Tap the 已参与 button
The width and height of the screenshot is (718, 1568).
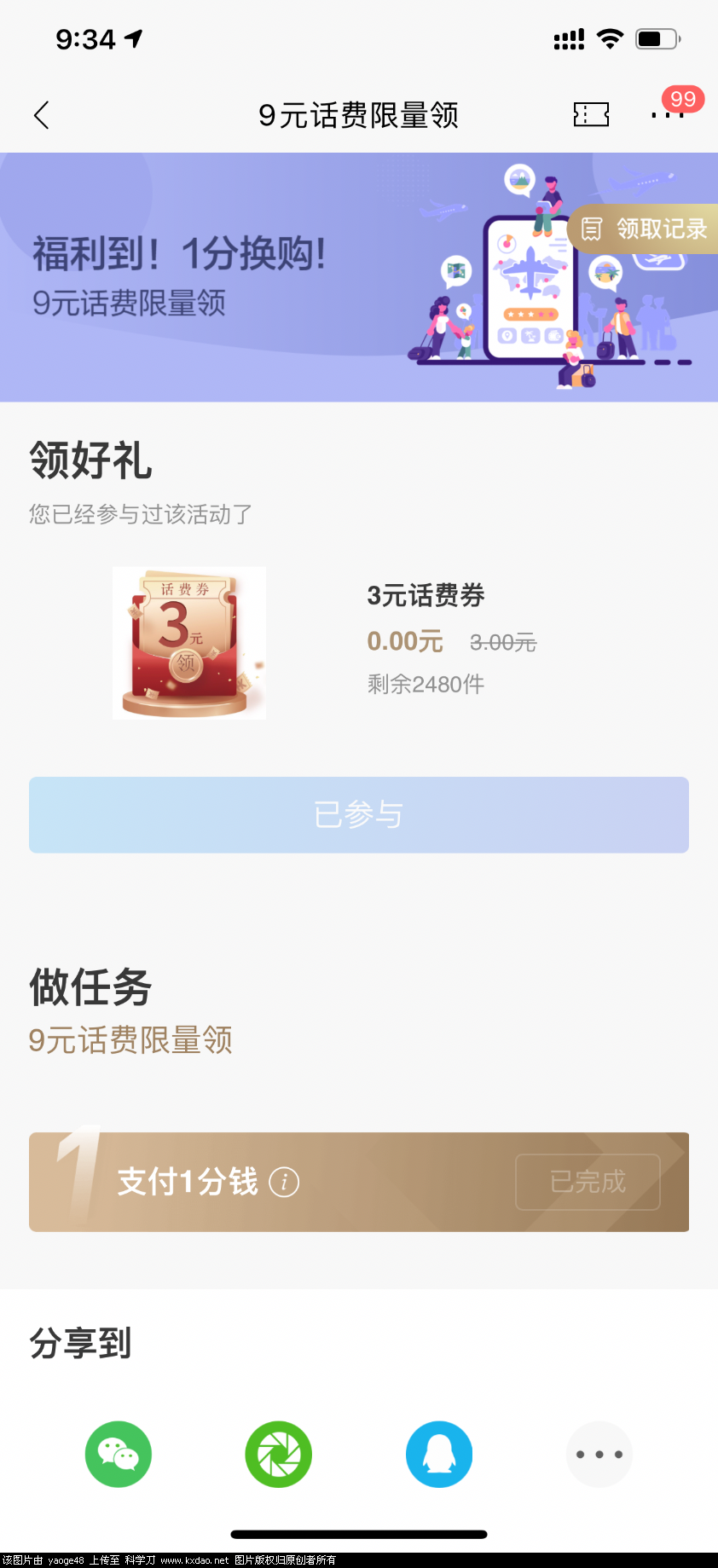[358, 815]
